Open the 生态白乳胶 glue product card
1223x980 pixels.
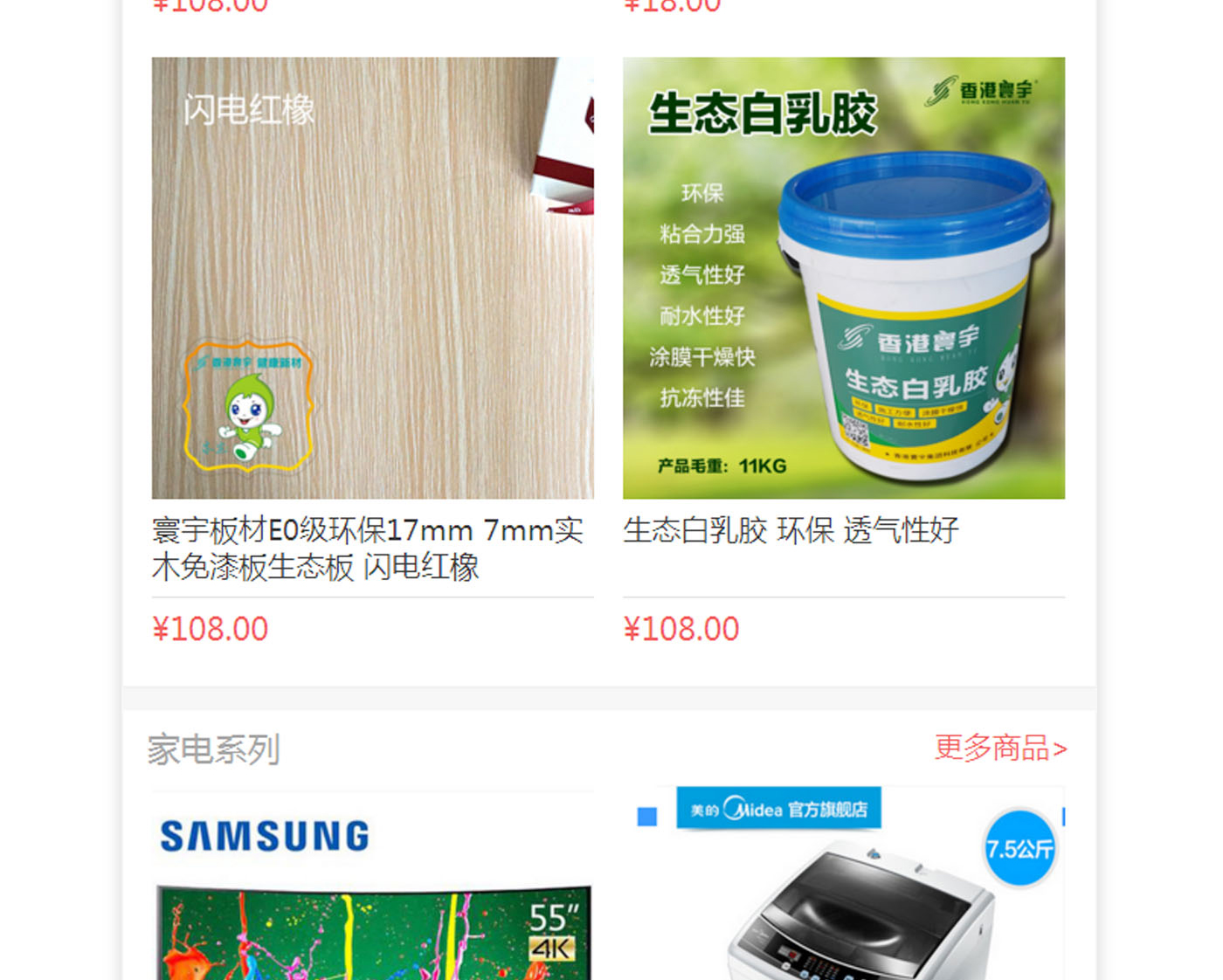pyautogui.click(x=843, y=278)
